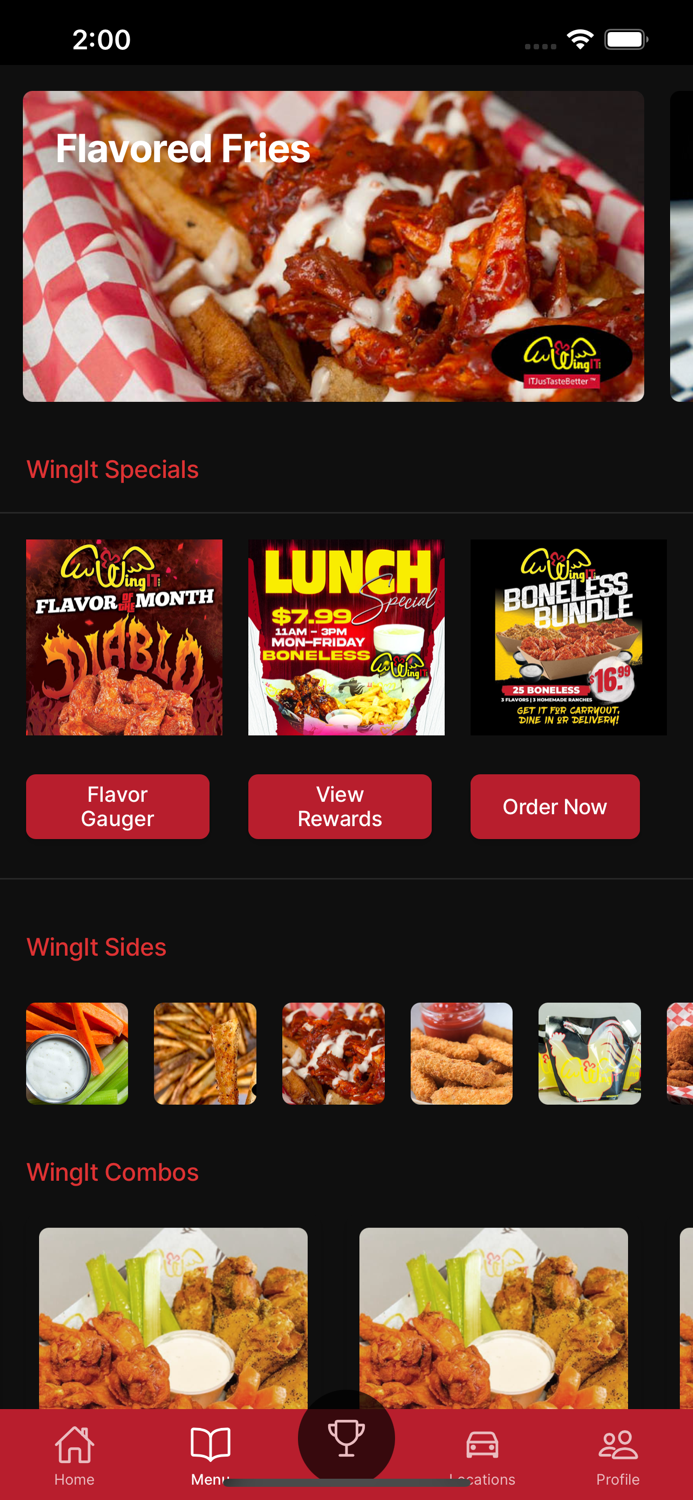Open the Flavor of the Month Diablo tile
The image size is (693, 1500).
124,637
